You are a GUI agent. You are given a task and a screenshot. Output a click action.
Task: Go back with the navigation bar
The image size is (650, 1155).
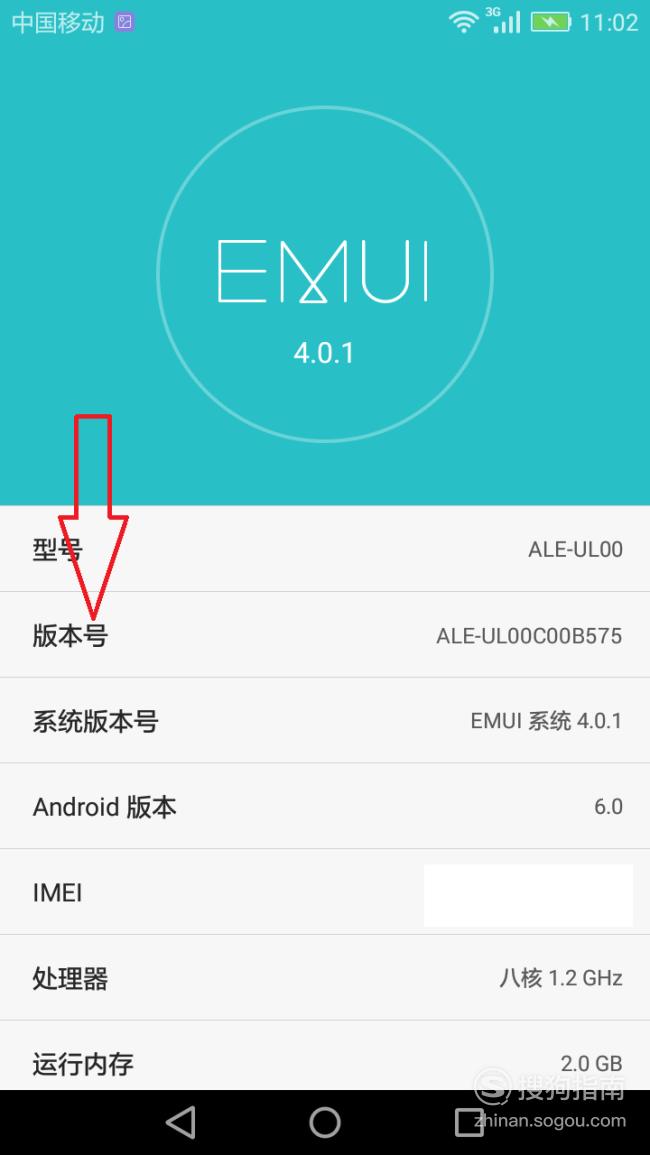point(181,1123)
